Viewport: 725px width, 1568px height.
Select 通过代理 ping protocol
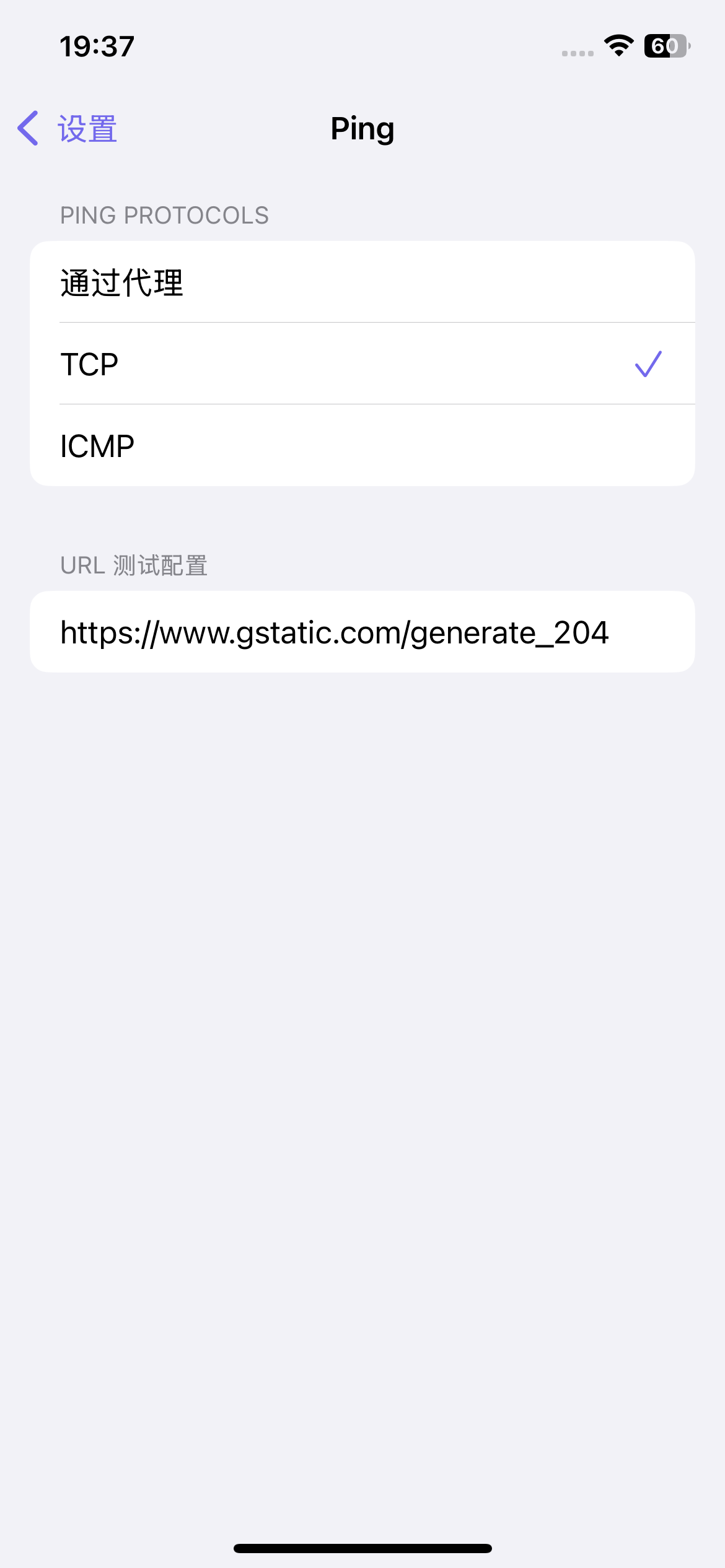(362, 282)
